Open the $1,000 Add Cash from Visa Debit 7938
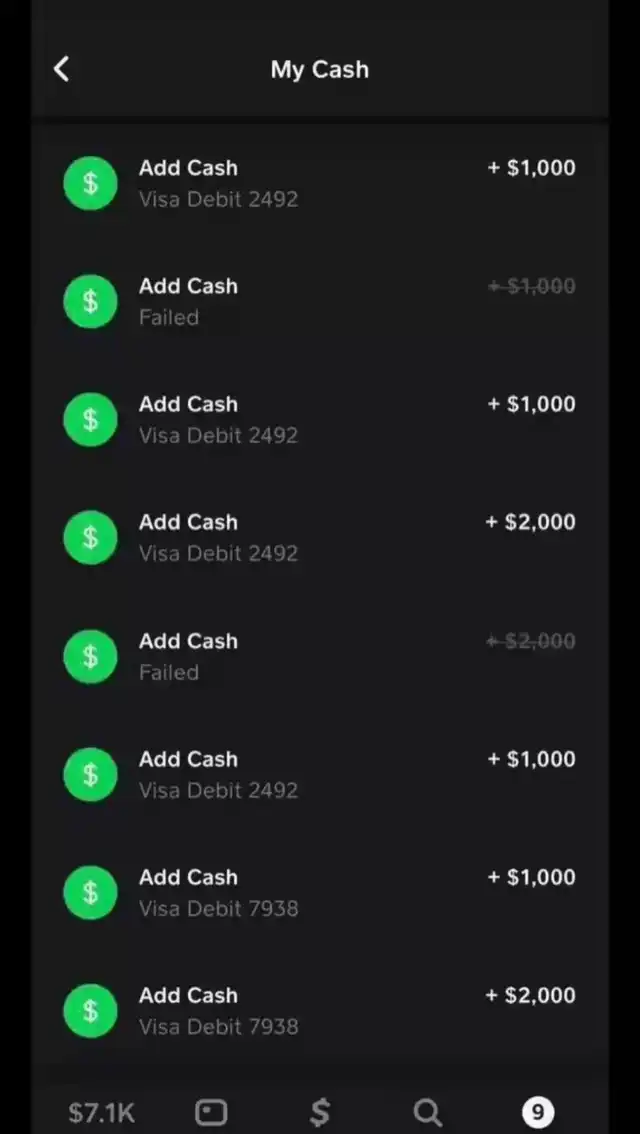 320,892
